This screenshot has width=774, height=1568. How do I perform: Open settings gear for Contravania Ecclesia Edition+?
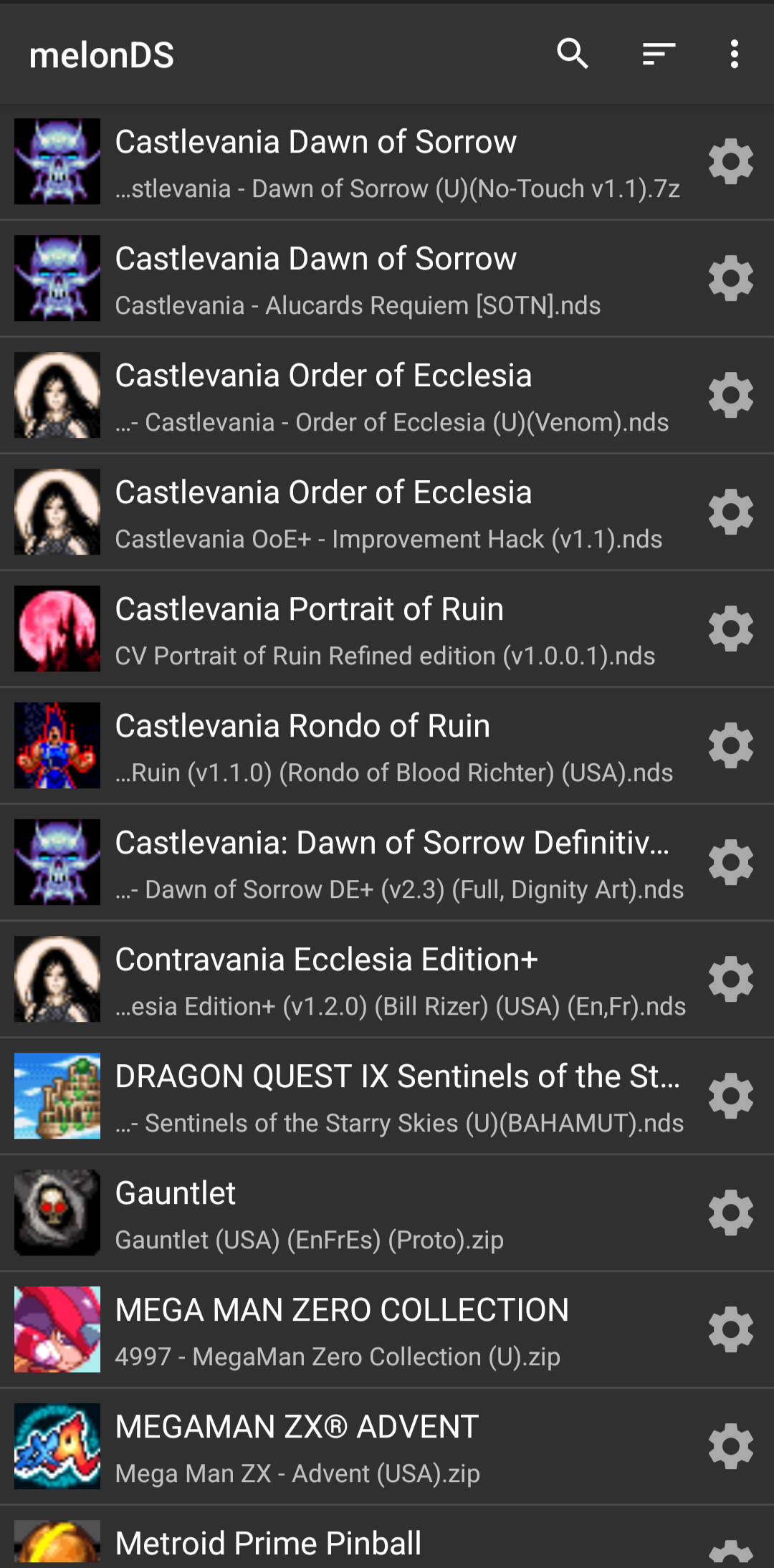pyautogui.click(x=731, y=979)
